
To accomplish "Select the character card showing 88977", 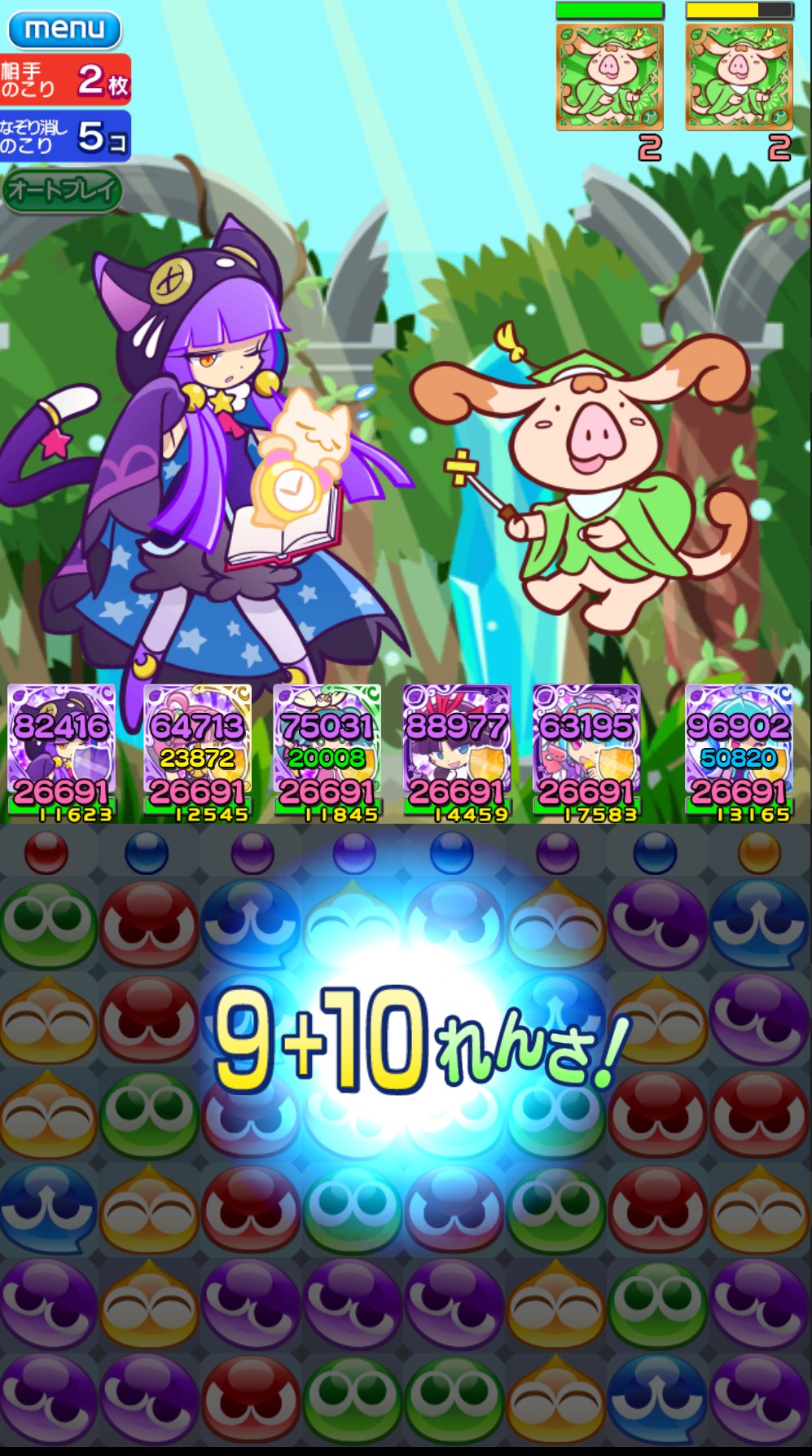I will pyautogui.click(x=456, y=750).
